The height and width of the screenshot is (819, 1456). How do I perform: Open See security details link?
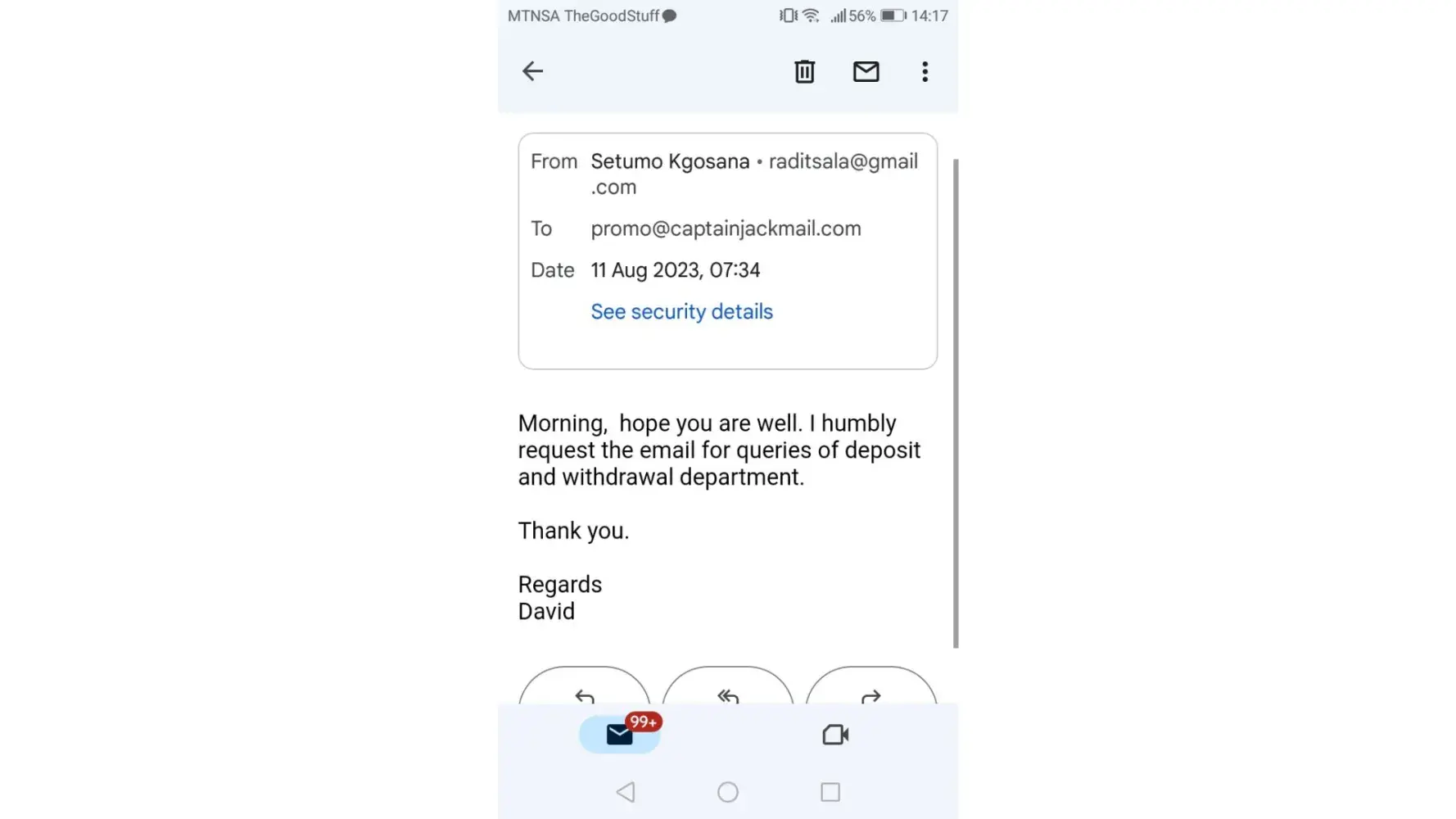(x=681, y=312)
